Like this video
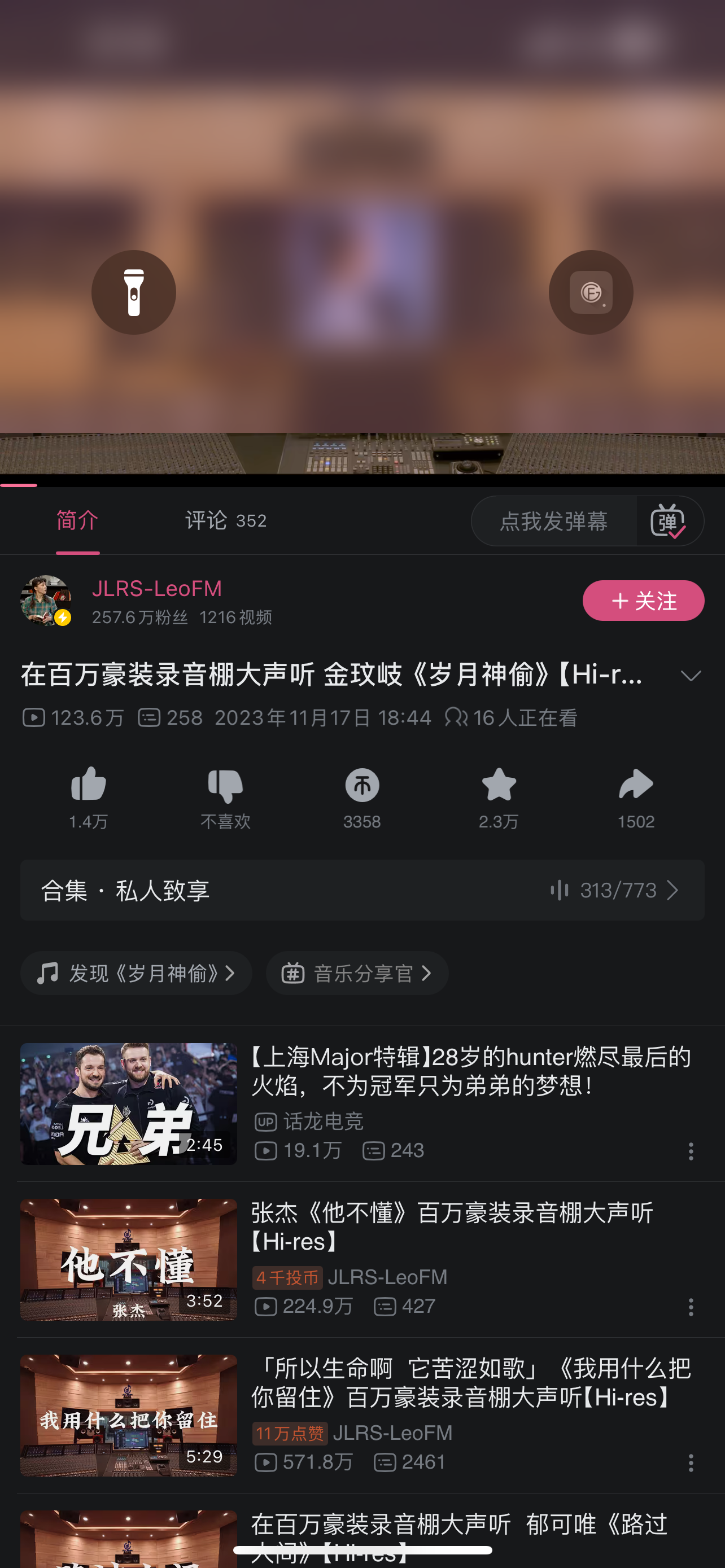Screen dimensions: 725x1568 tap(89, 796)
